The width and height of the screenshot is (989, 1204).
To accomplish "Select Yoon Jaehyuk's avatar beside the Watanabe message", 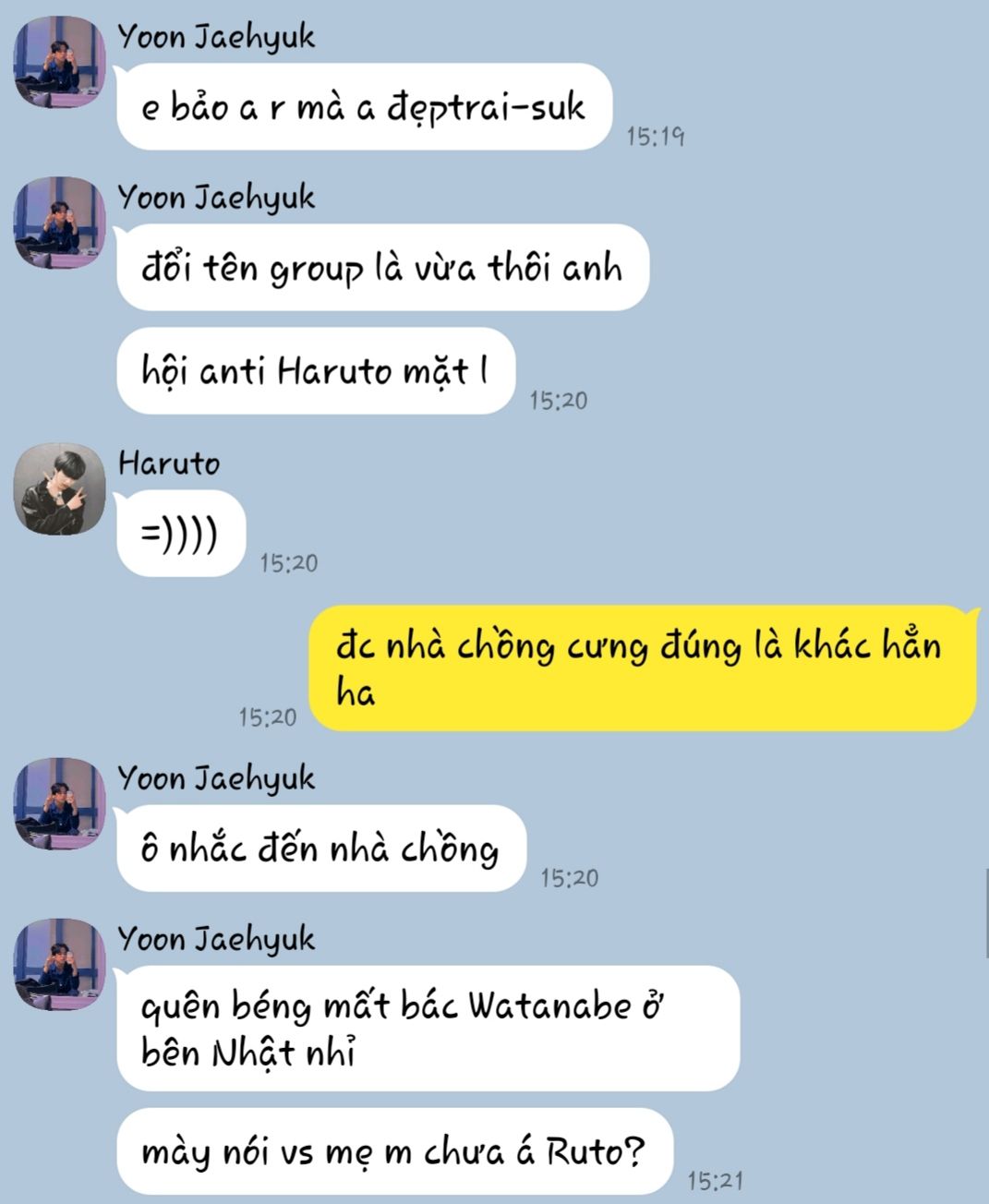I will click(x=59, y=964).
